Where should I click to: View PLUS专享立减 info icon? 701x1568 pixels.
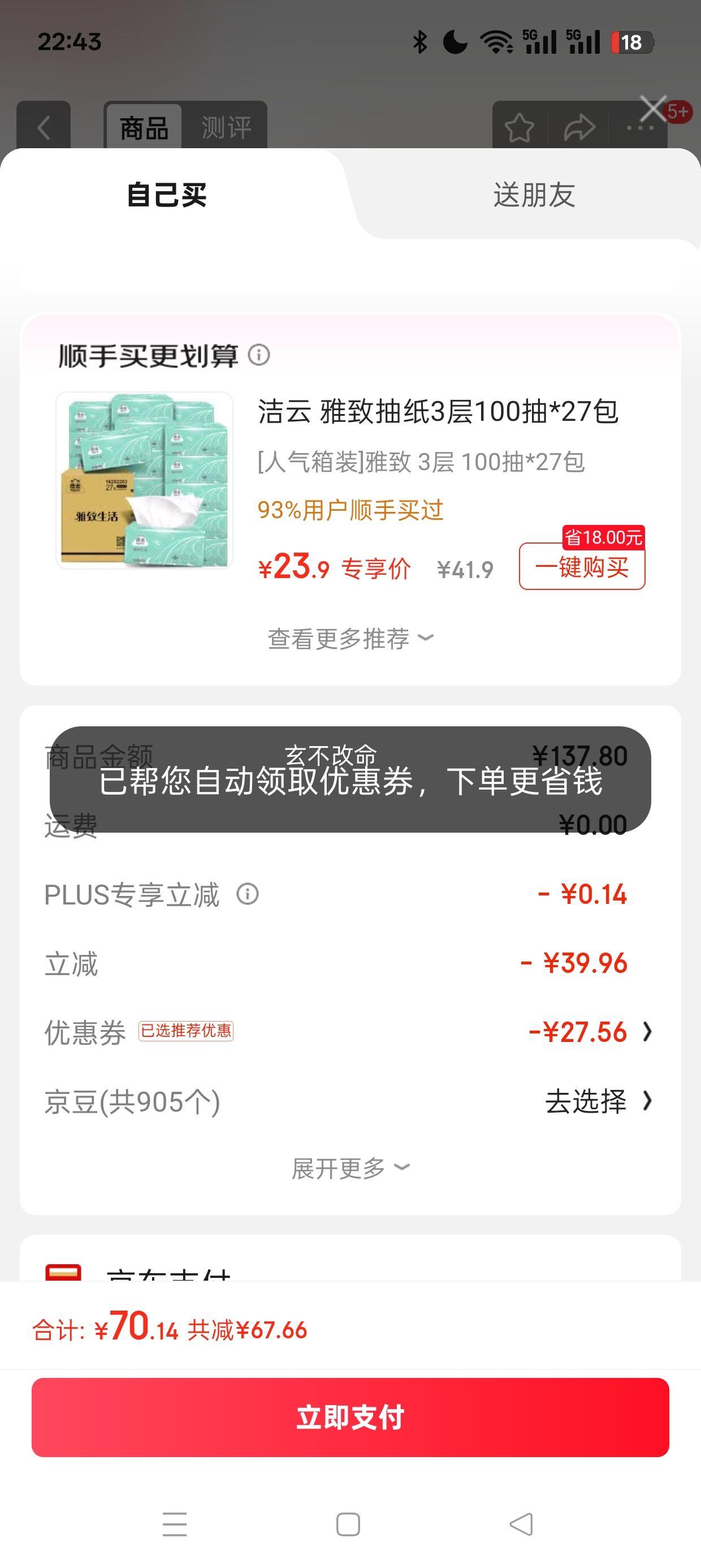pos(248,894)
